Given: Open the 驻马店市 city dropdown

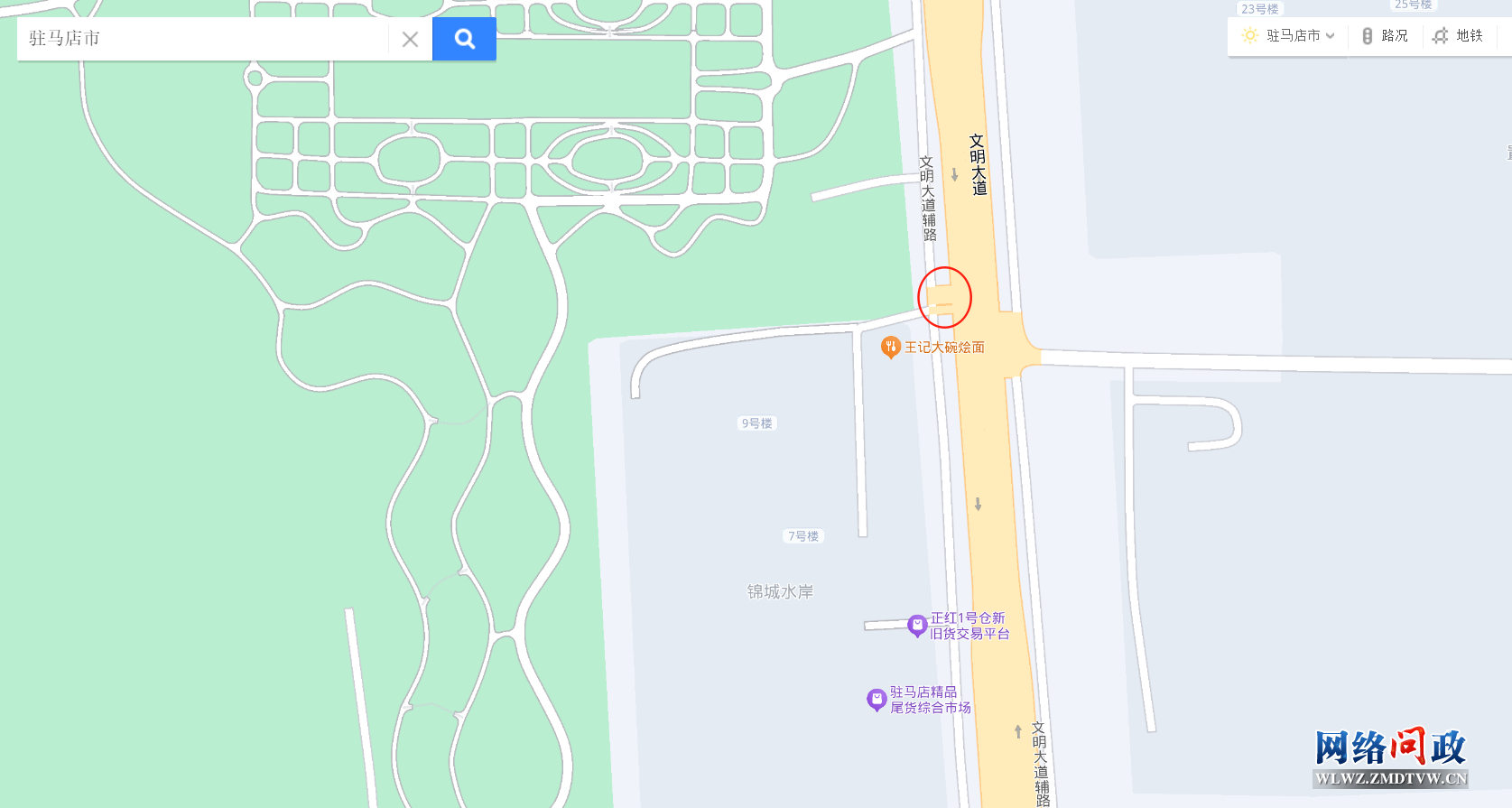Looking at the screenshot, I should coord(1291,35).
